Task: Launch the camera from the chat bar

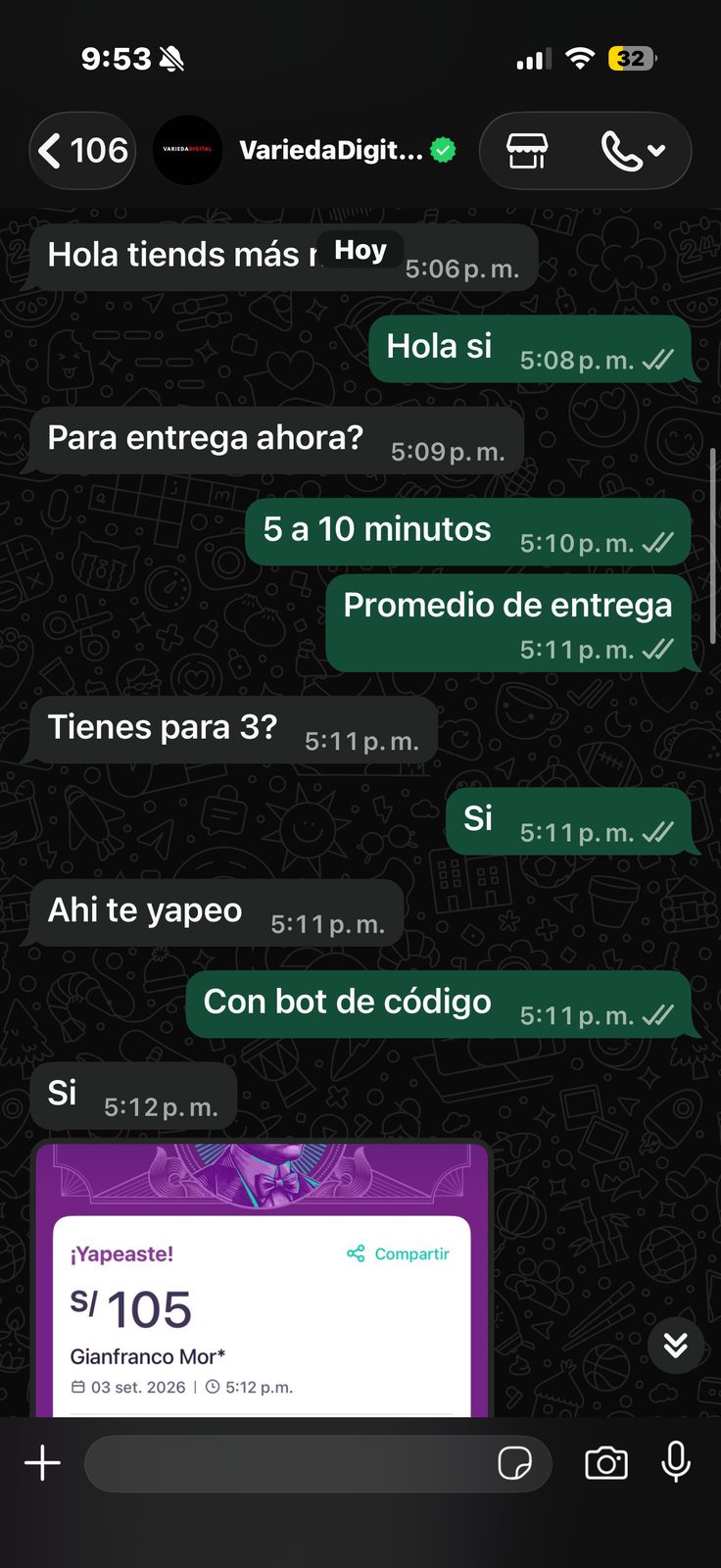Action: click(606, 1464)
